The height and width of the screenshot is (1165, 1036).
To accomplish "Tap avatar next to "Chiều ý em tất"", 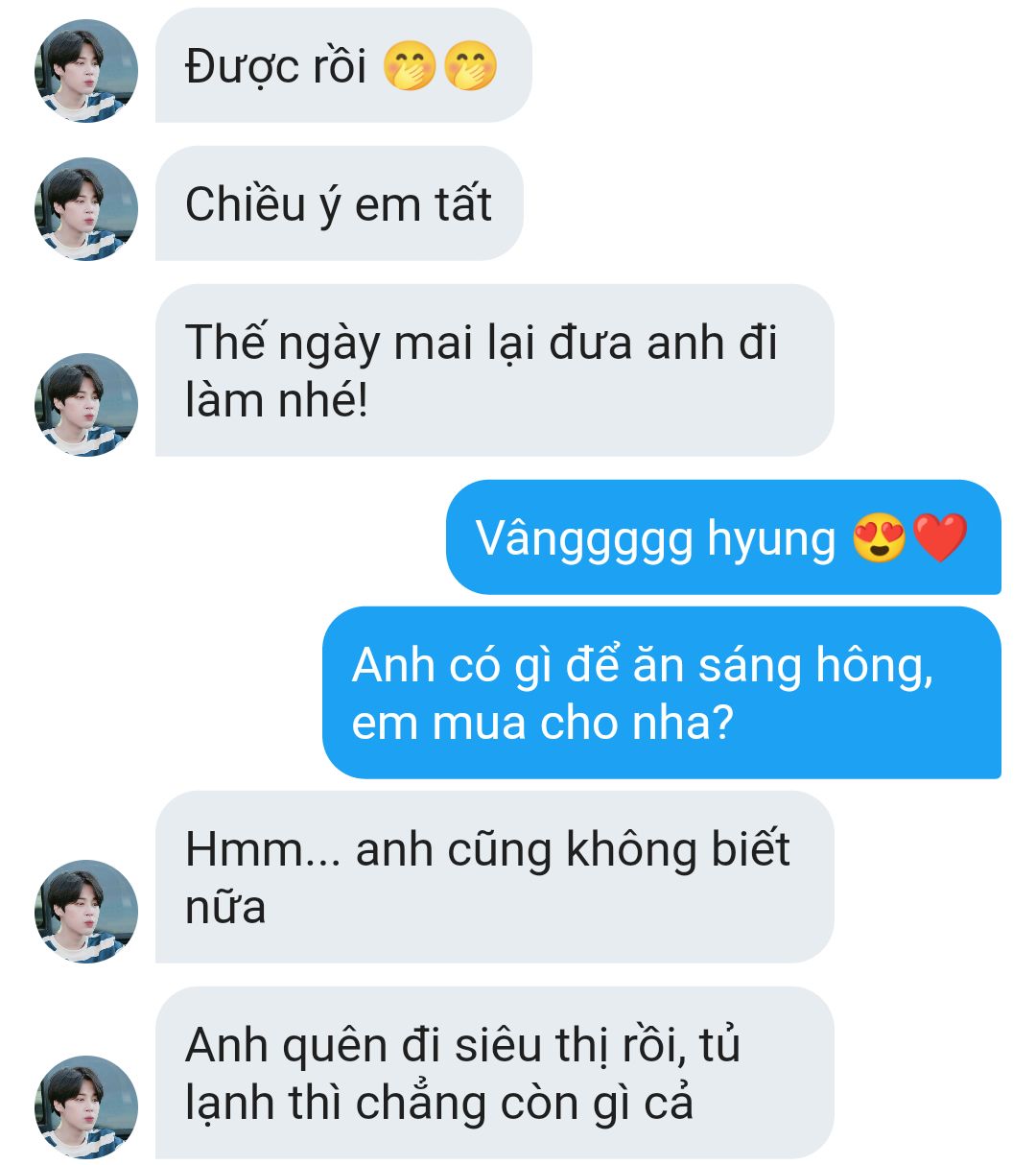I will (86, 209).
